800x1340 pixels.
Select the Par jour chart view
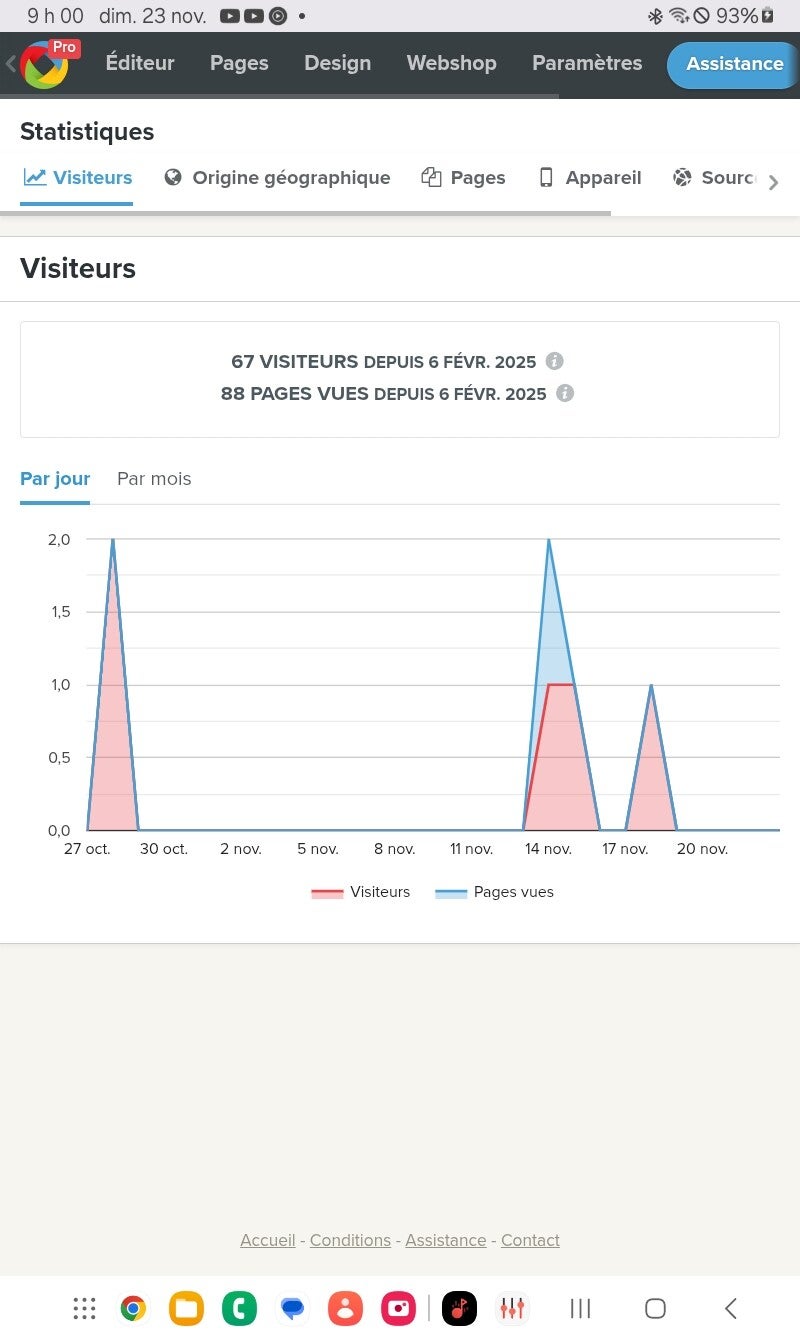click(x=55, y=479)
